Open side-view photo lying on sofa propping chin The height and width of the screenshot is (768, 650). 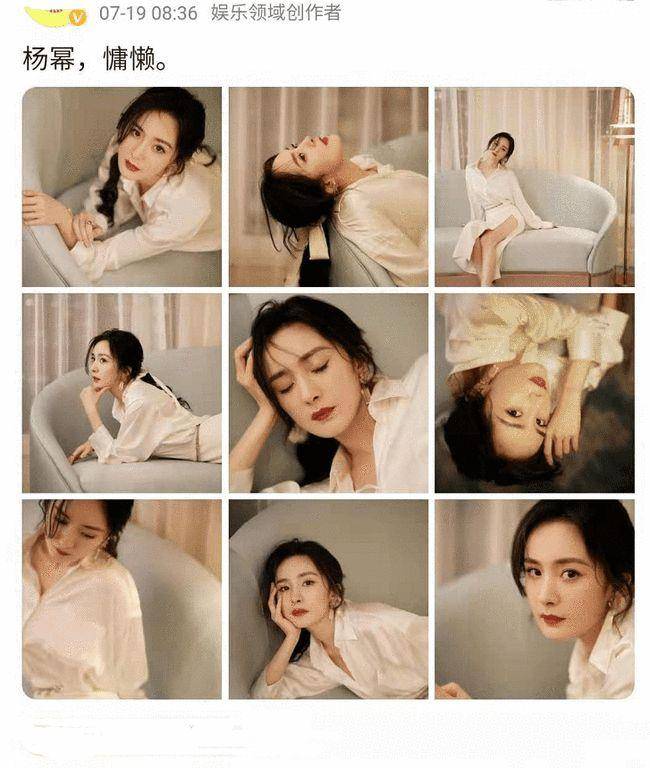click(122, 393)
